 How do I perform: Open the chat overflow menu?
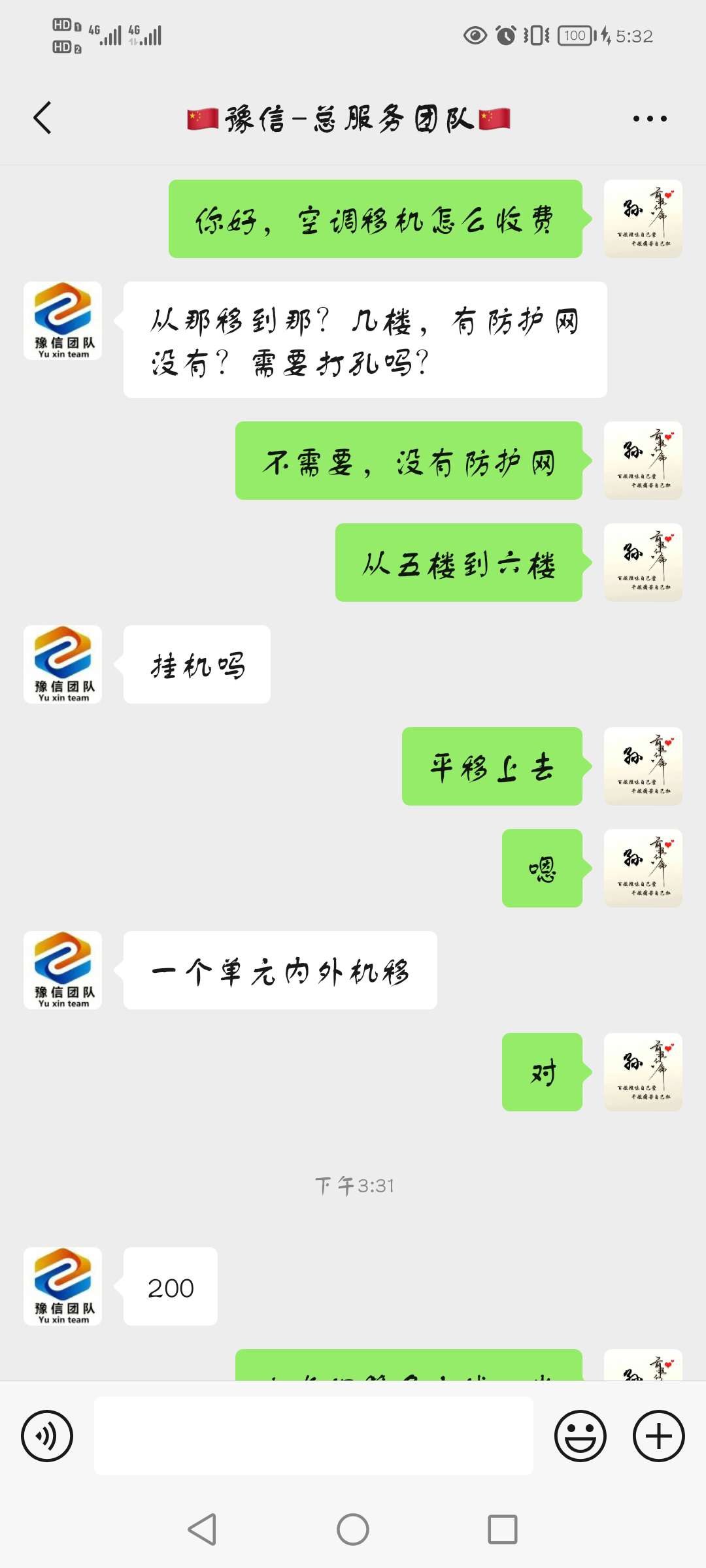(x=649, y=119)
